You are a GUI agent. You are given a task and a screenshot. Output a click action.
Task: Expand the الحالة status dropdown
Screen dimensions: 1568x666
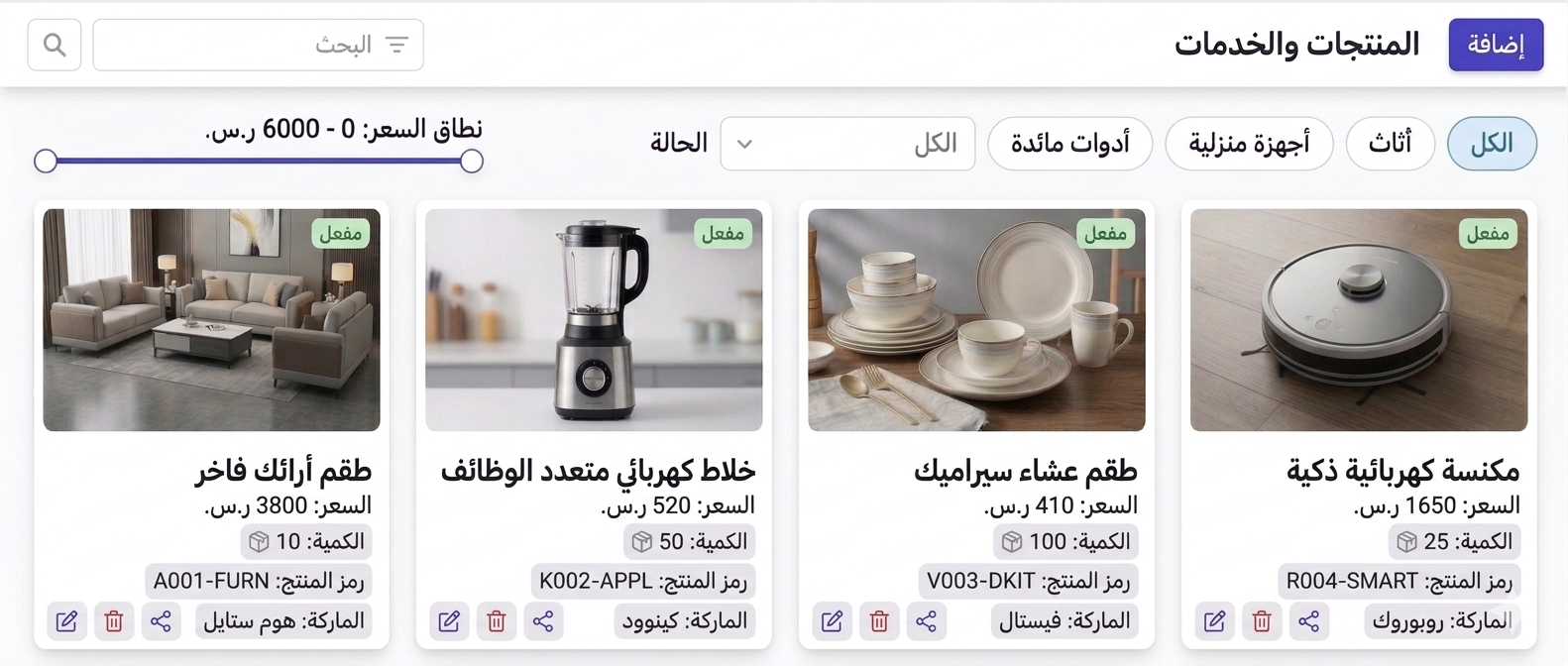[847, 144]
